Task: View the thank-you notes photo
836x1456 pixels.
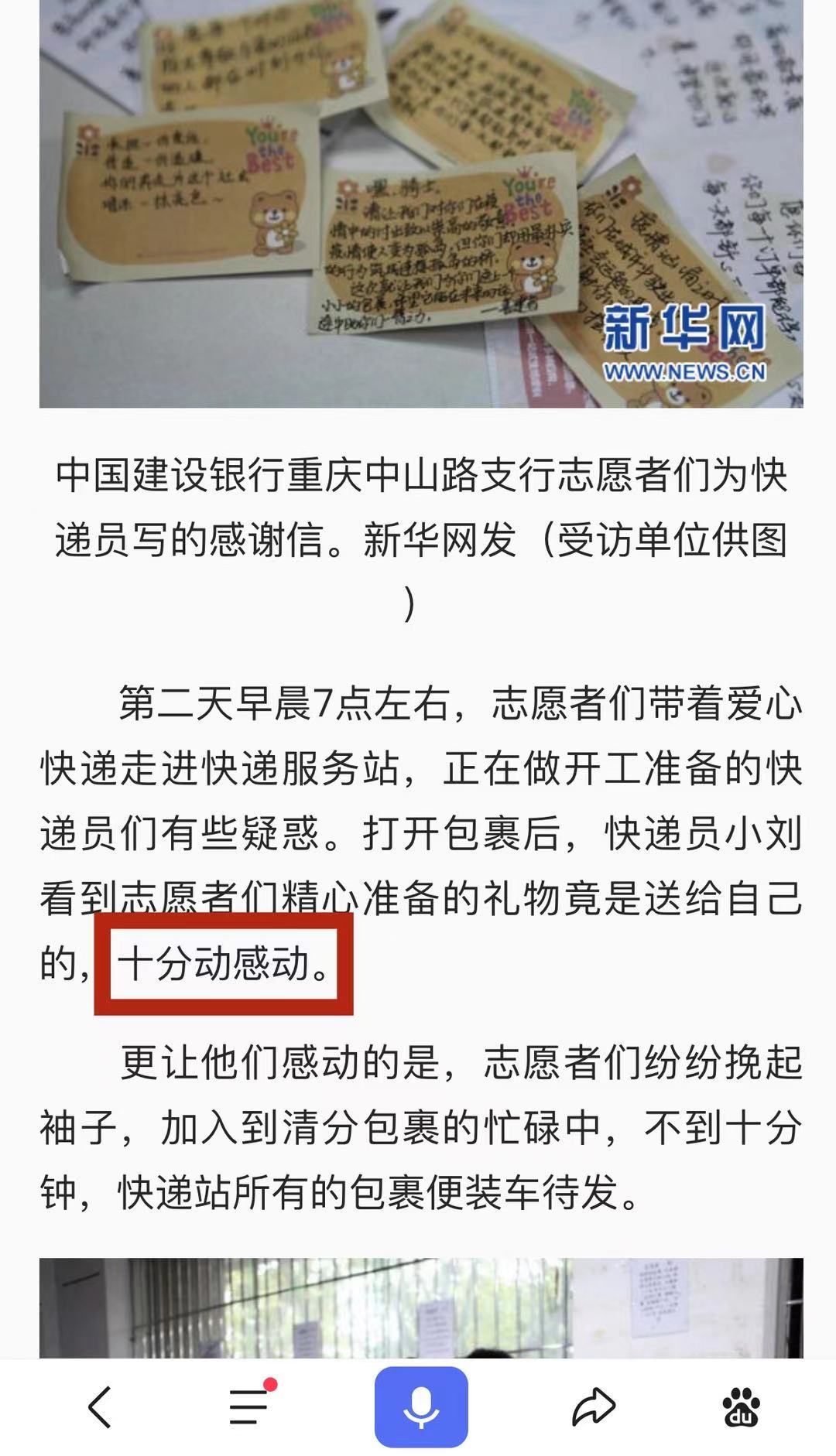Action: point(421,203)
